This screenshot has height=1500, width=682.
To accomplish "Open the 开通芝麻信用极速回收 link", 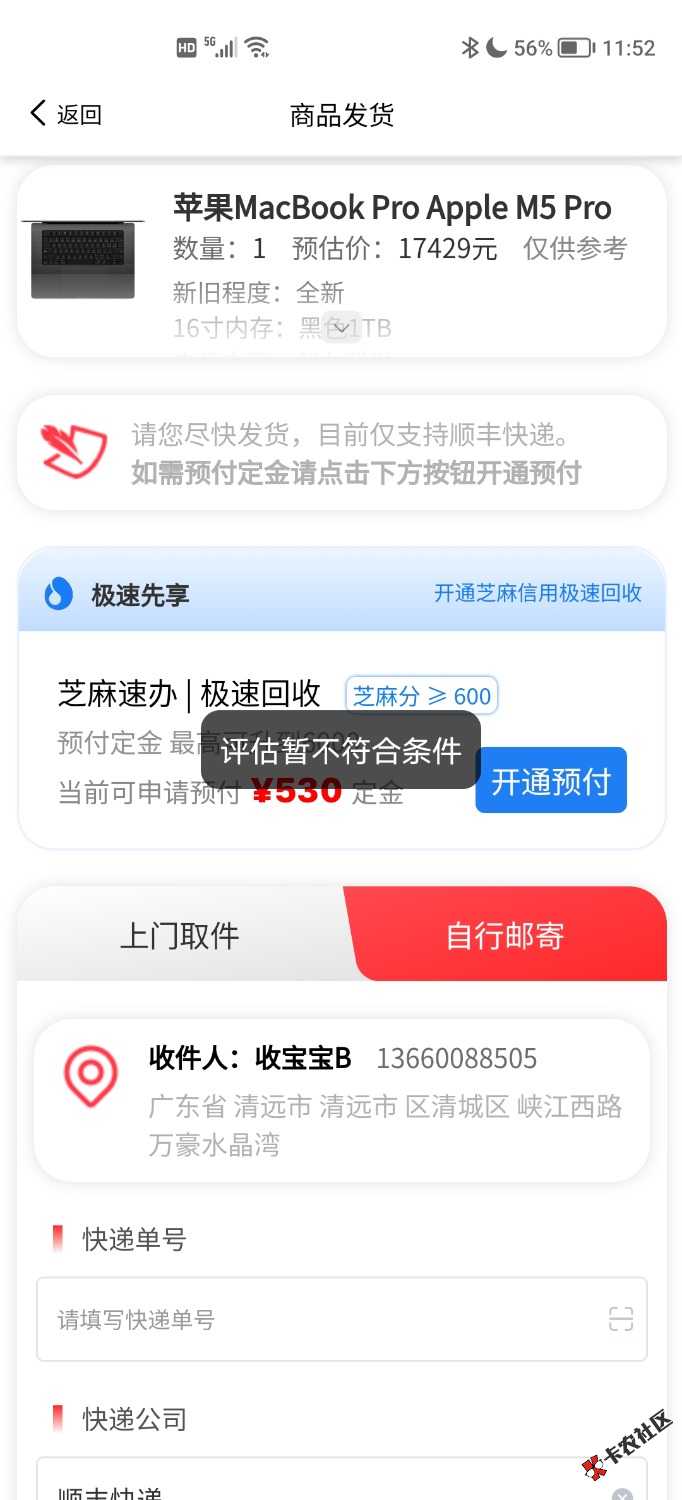I will (x=538, y=593).
